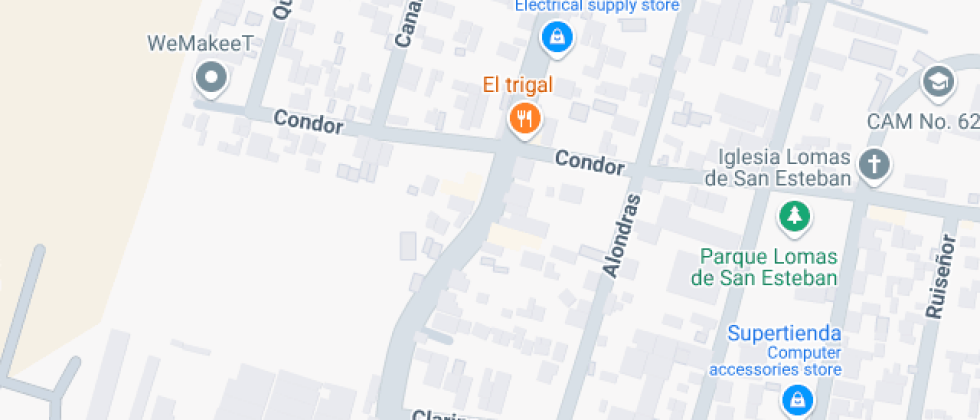Open the Supertienda computer accessories store pin

pos(796,398)
